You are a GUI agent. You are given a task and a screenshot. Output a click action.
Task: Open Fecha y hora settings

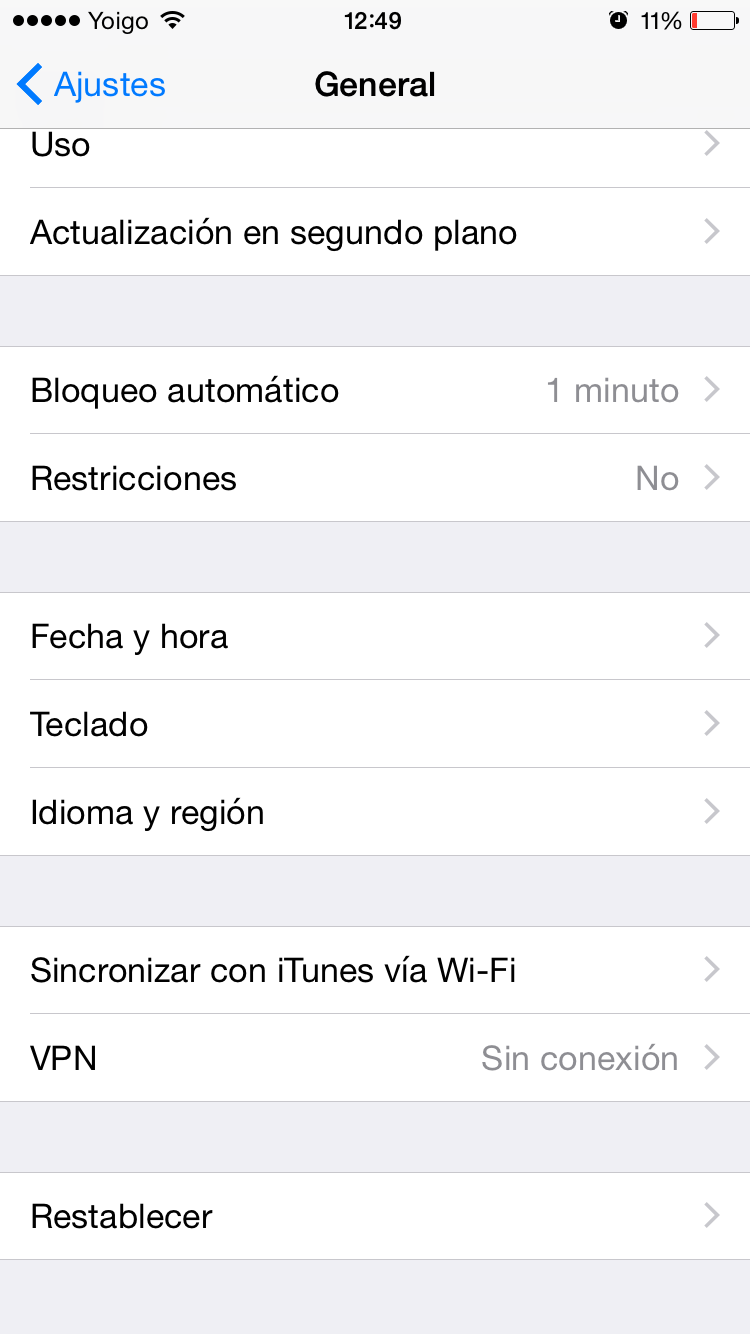coord(375,636)
